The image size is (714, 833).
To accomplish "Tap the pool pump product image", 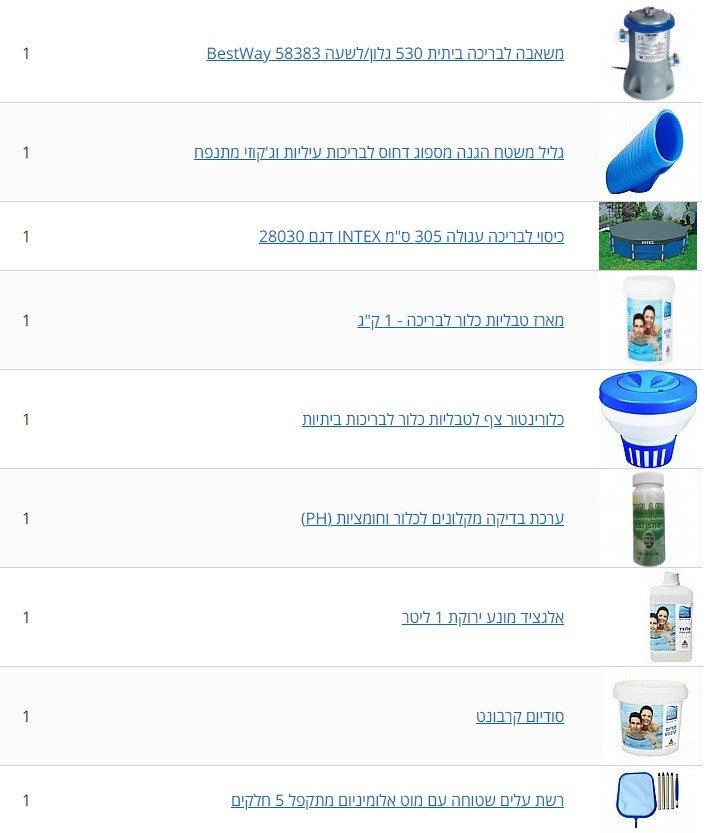I will point(648,52).
